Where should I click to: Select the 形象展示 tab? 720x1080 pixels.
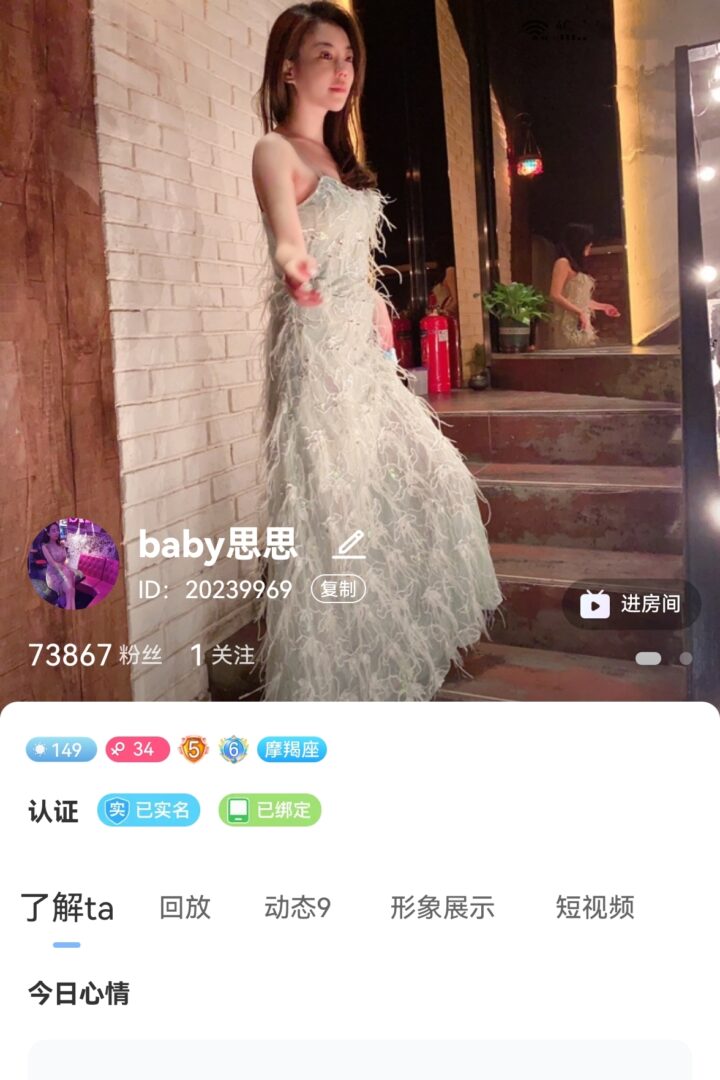click(442, 907)
